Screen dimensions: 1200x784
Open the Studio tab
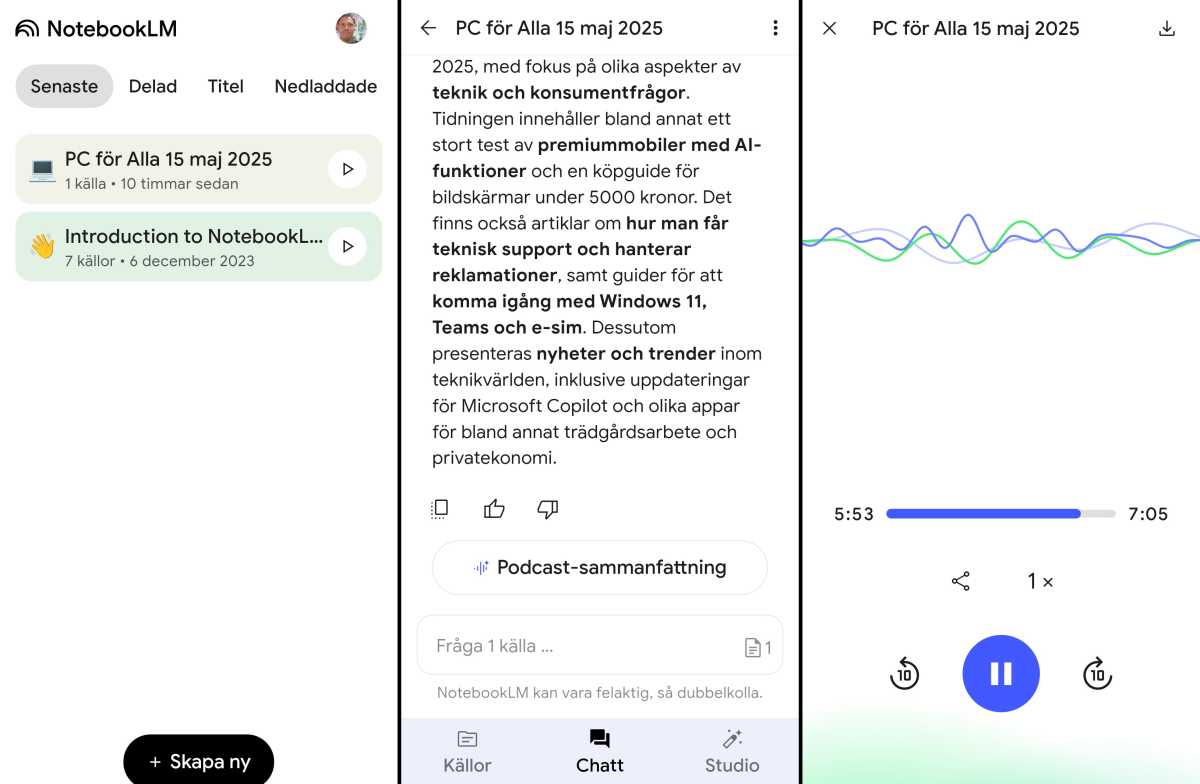click(x=732, y=751)
